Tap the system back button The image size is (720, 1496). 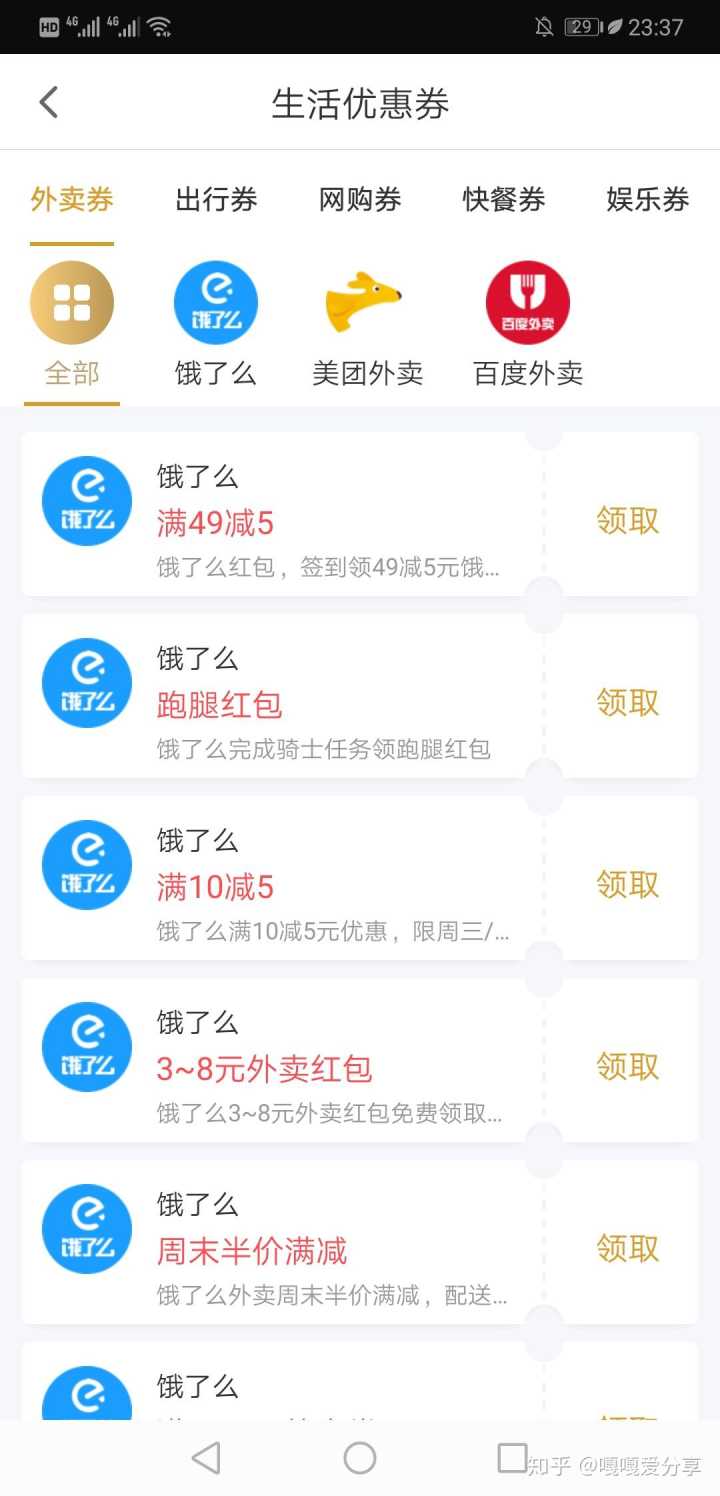(x=206, y=1458)
